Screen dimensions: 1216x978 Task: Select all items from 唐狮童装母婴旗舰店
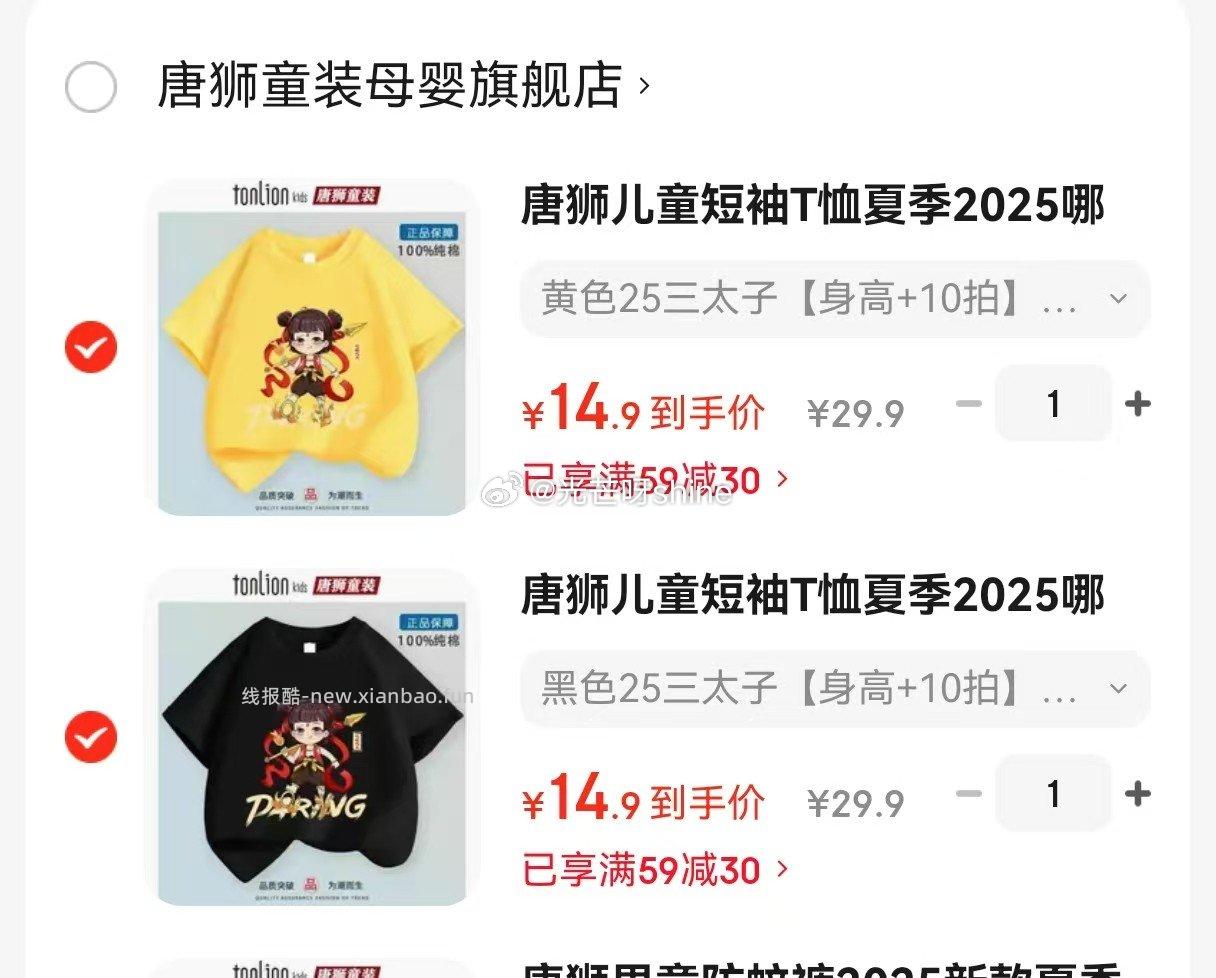click(91, 88)
